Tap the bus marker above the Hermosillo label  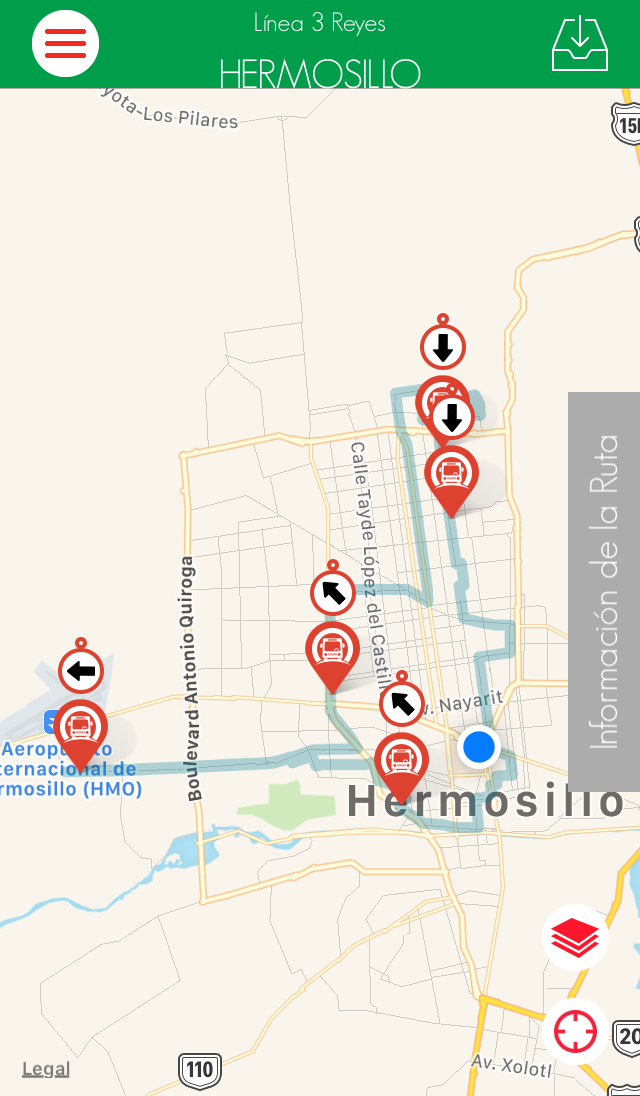click(x=401, y=761)
